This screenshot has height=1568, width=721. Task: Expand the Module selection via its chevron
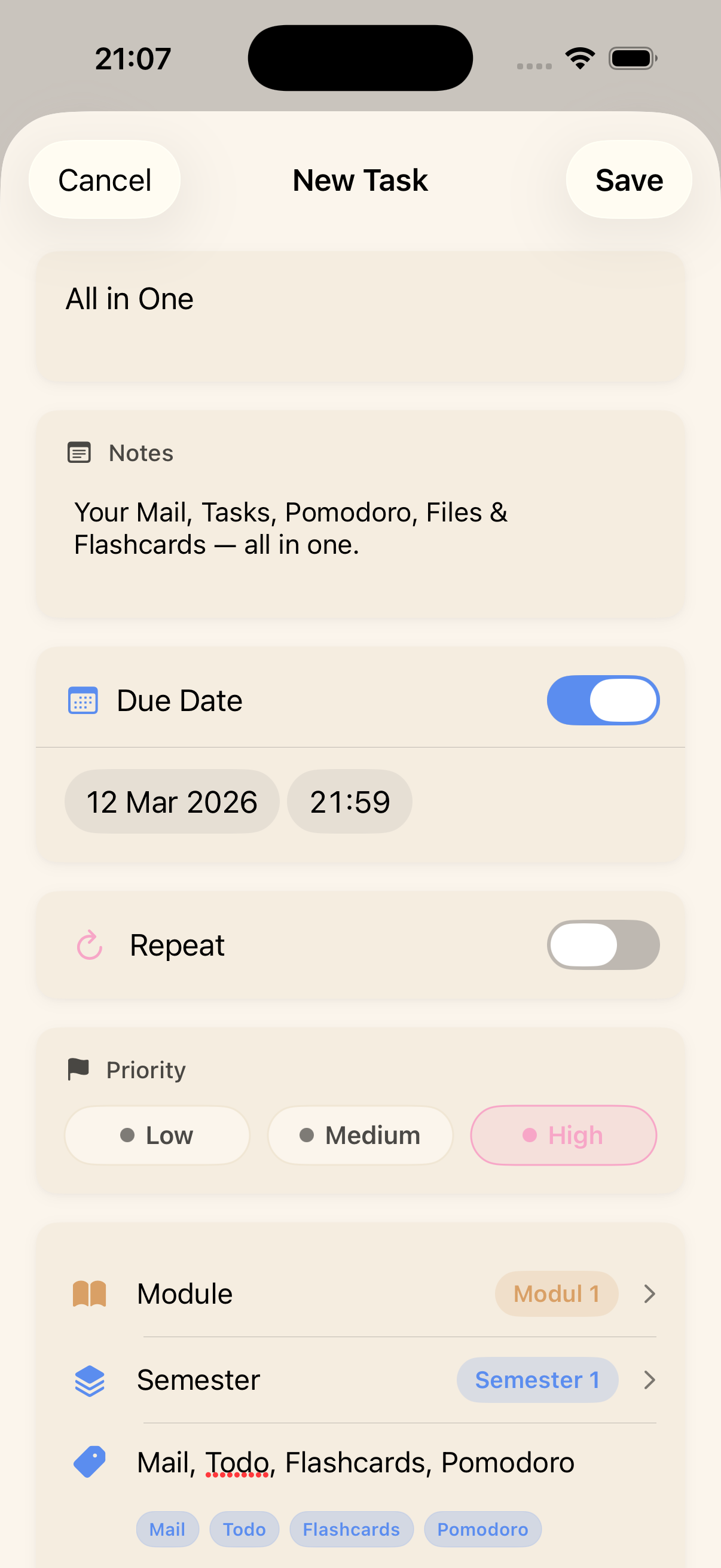pyautogui.click(x=649, y=1294)
